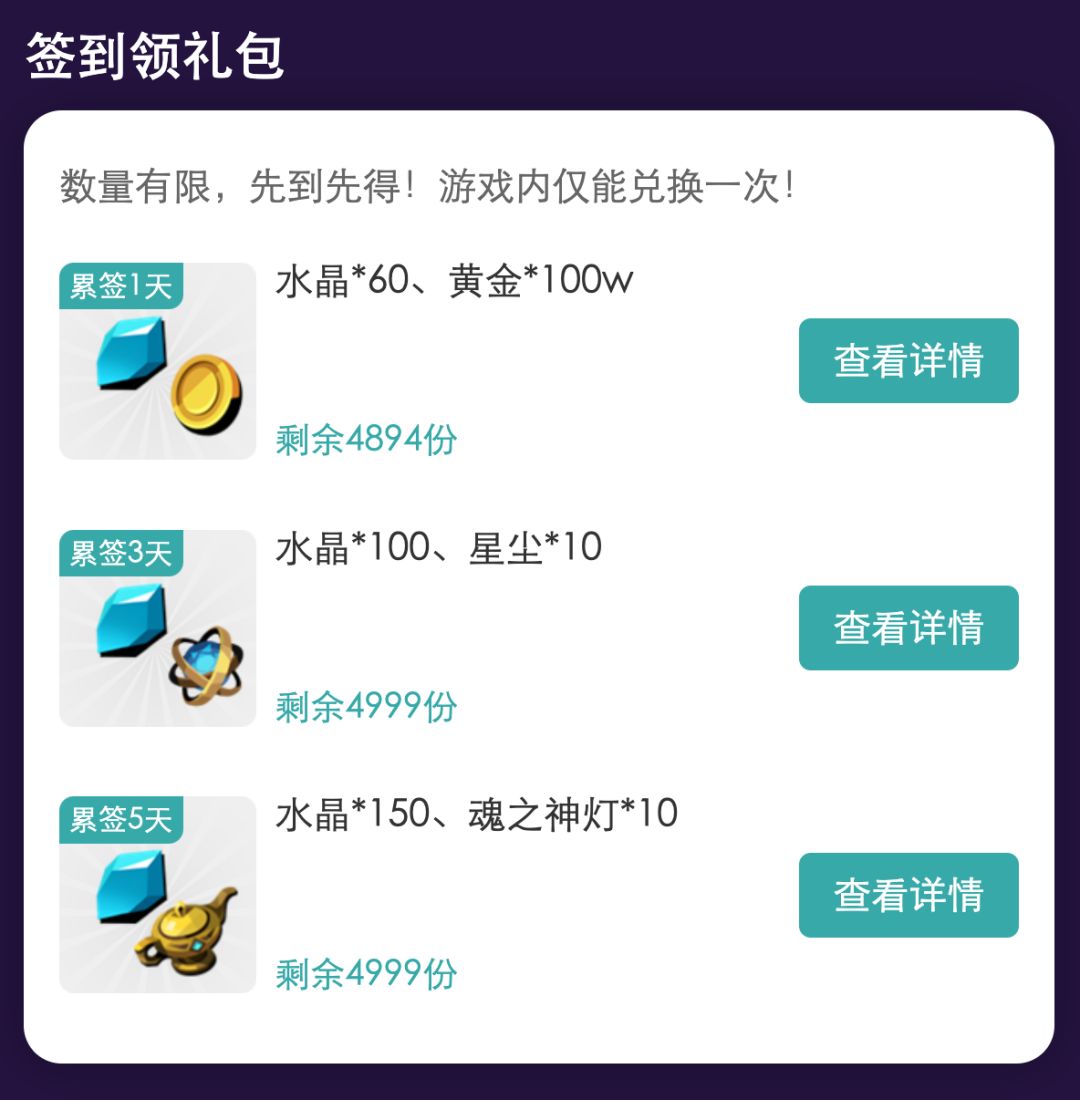This screenshot has height=1100, width=1080.
Task: Open details for the 水晶*100 星尘*10 pack
Action: click(x=907, y=628)
